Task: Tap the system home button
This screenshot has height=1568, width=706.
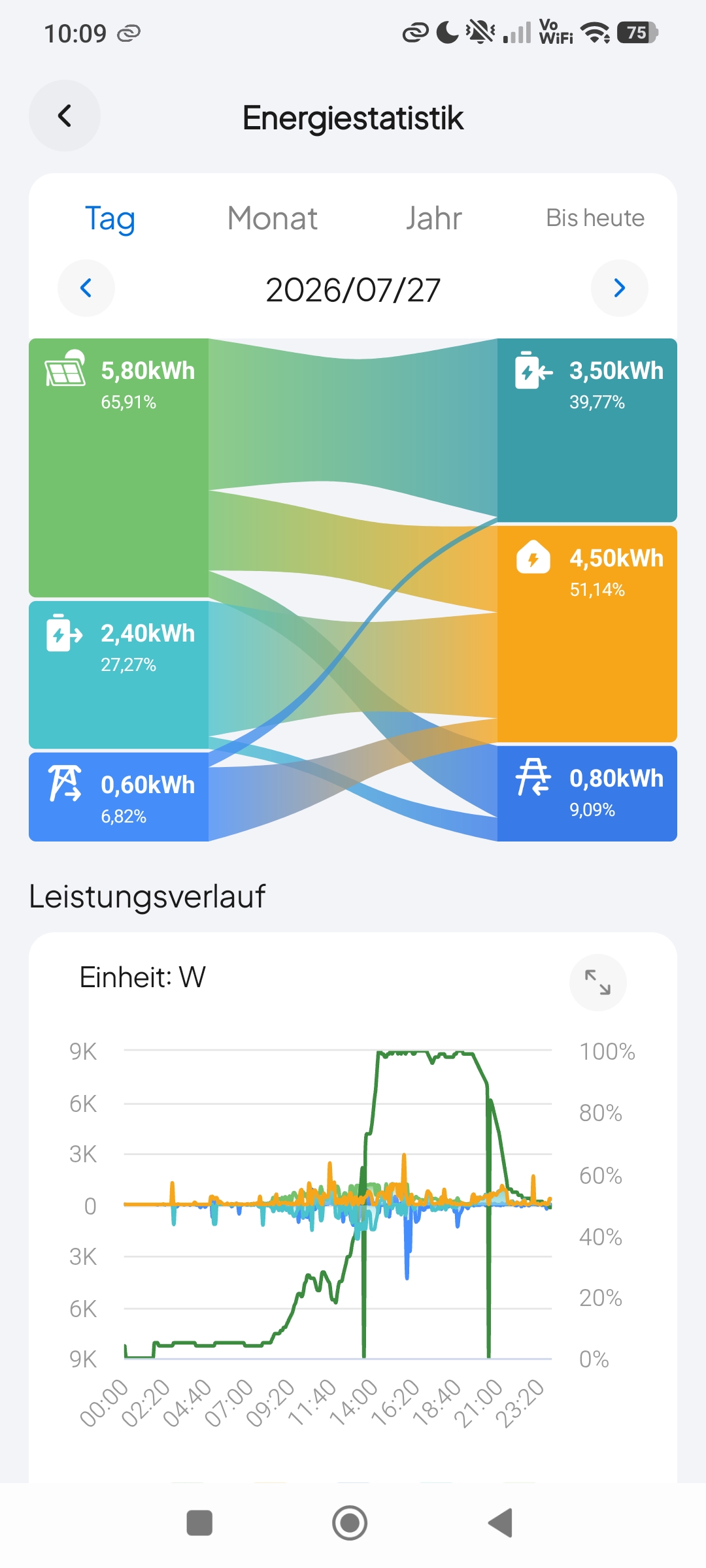Action: [350, 1523]
